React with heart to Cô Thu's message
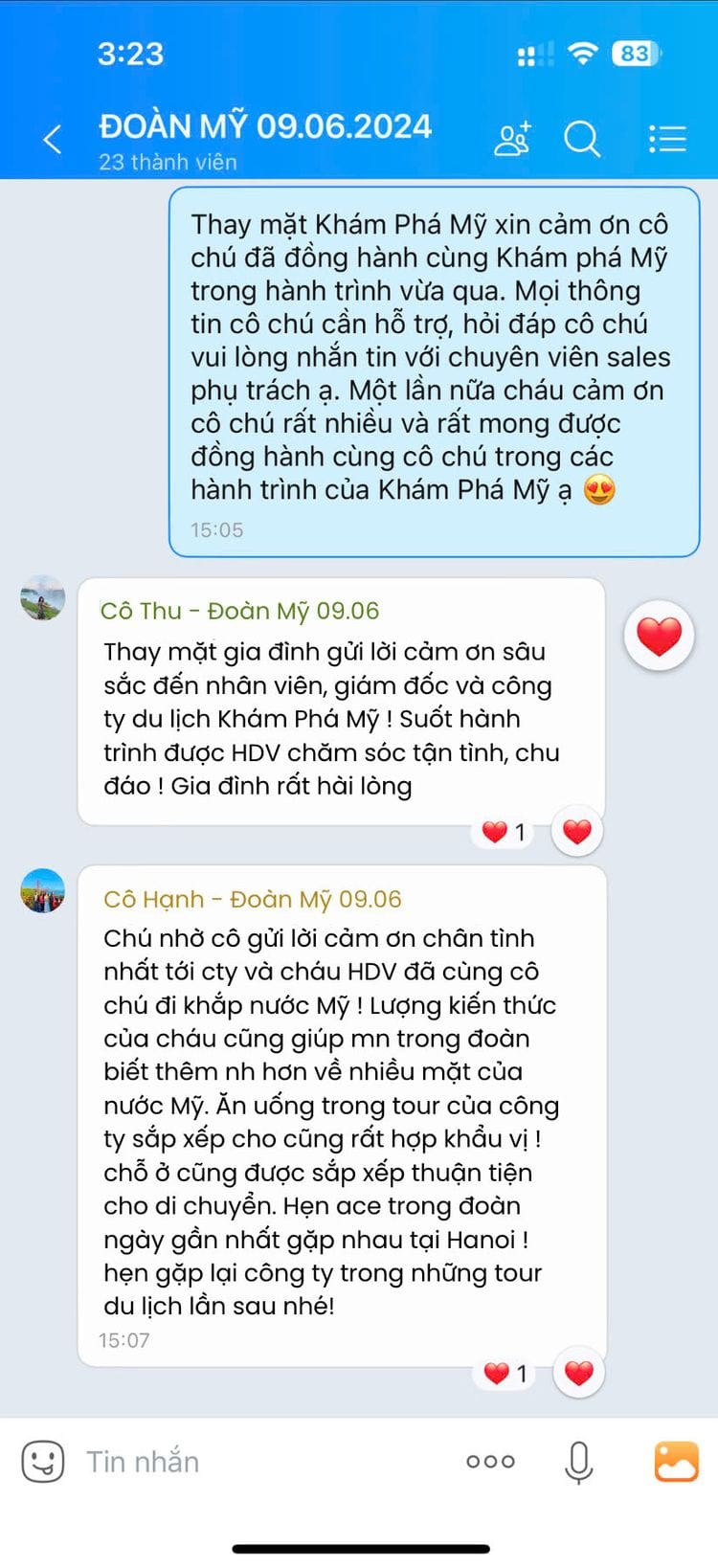Screen dimensions: 718x1568 click(x=577, y=832)
